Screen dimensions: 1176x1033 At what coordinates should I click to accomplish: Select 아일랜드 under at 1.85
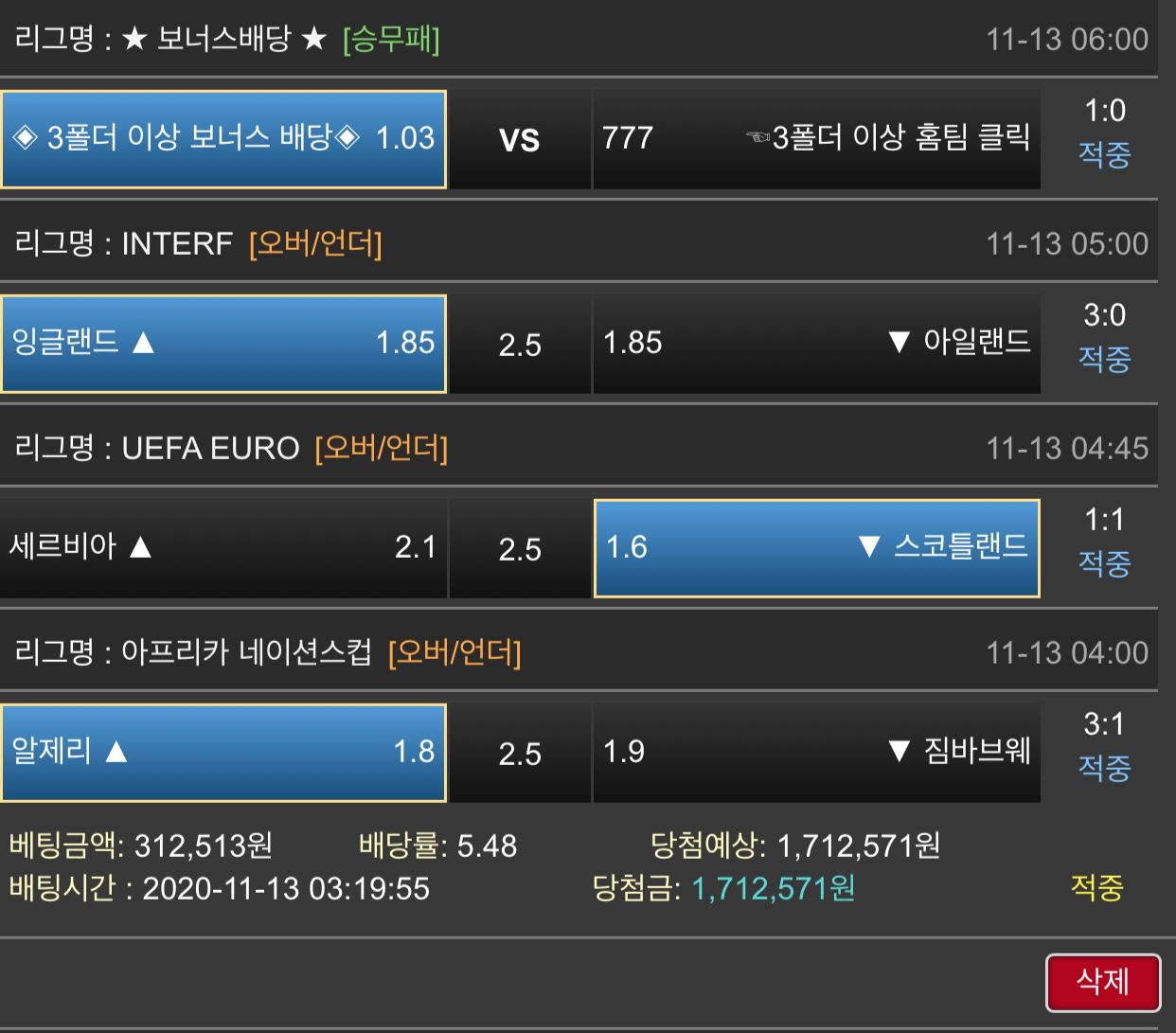(x=816, y=343)
